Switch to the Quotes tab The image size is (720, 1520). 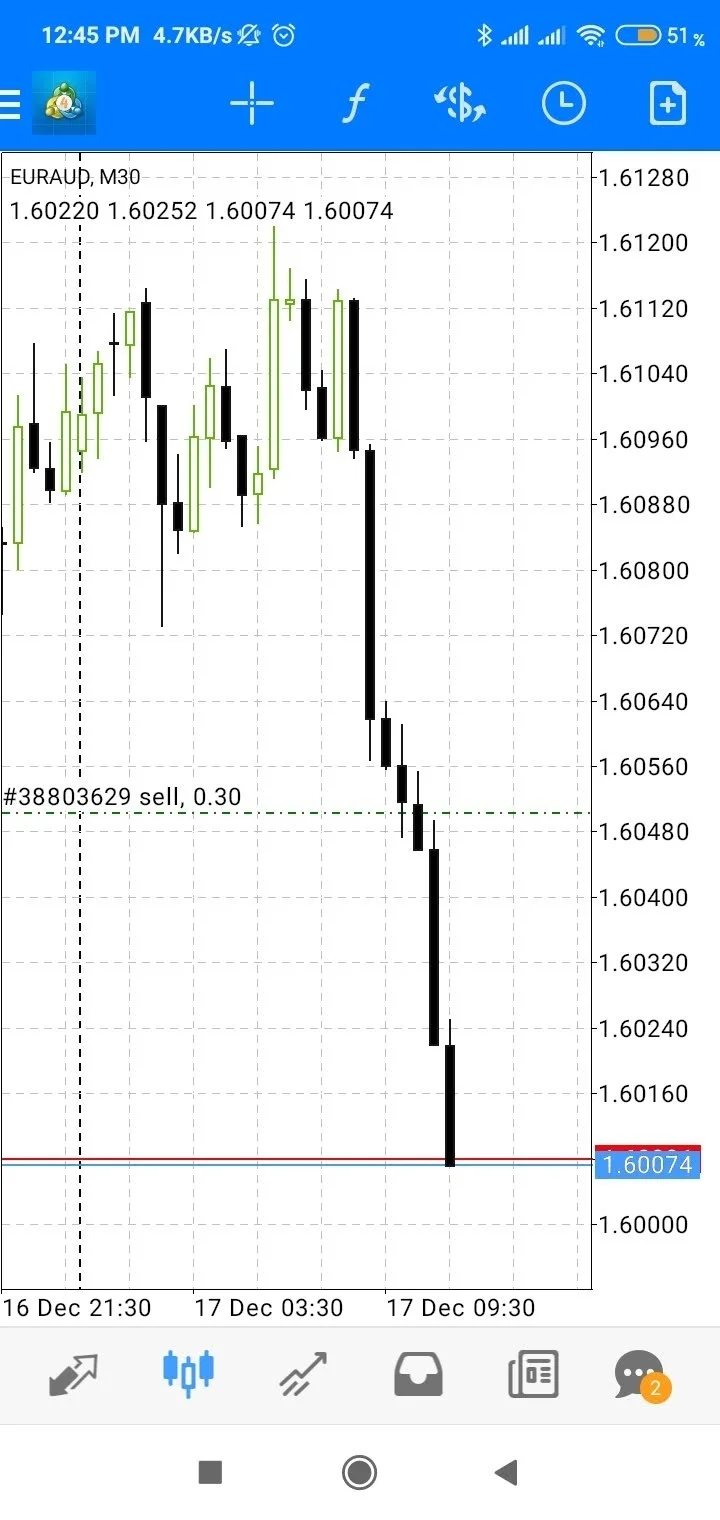click(x=73, y=1375)
